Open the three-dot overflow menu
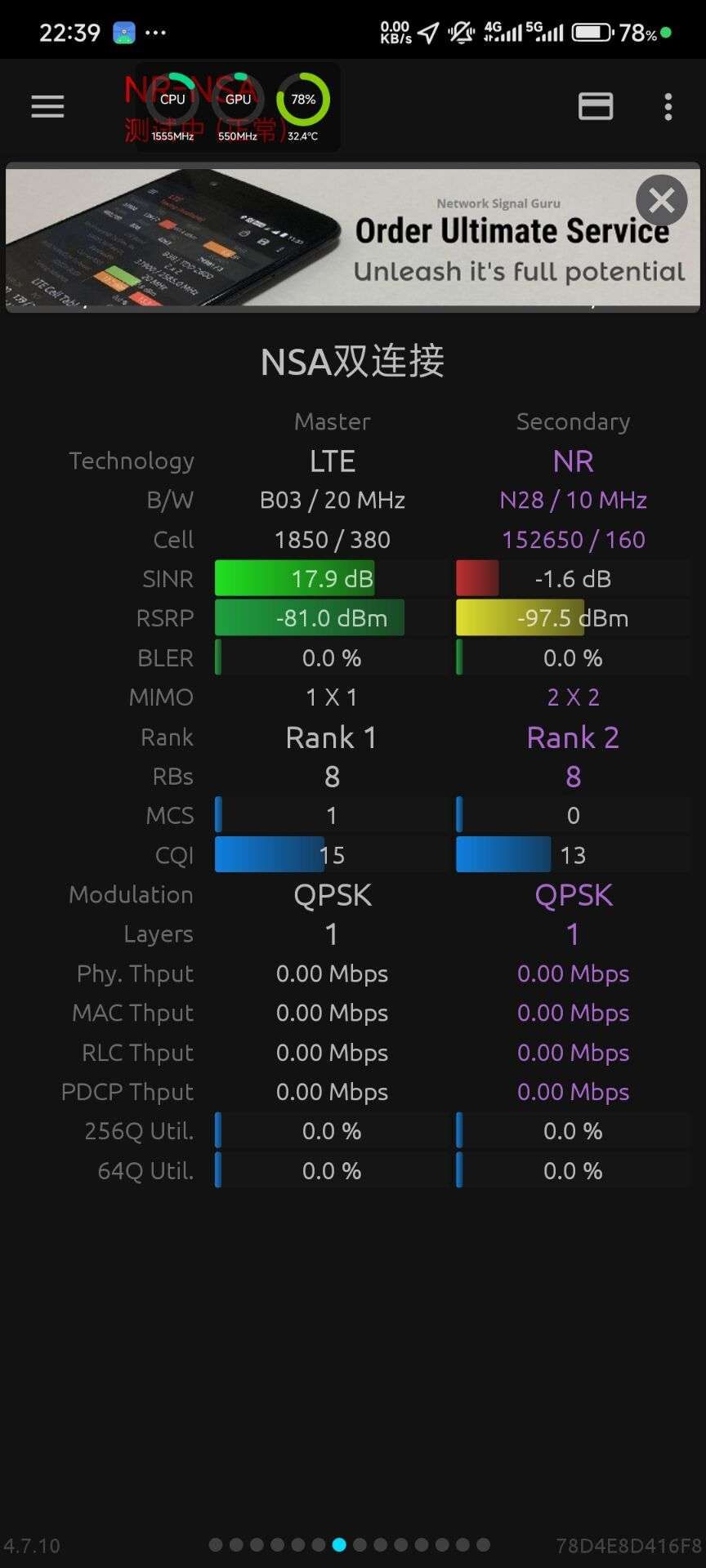706x1568 pixels. coord(668,106)
